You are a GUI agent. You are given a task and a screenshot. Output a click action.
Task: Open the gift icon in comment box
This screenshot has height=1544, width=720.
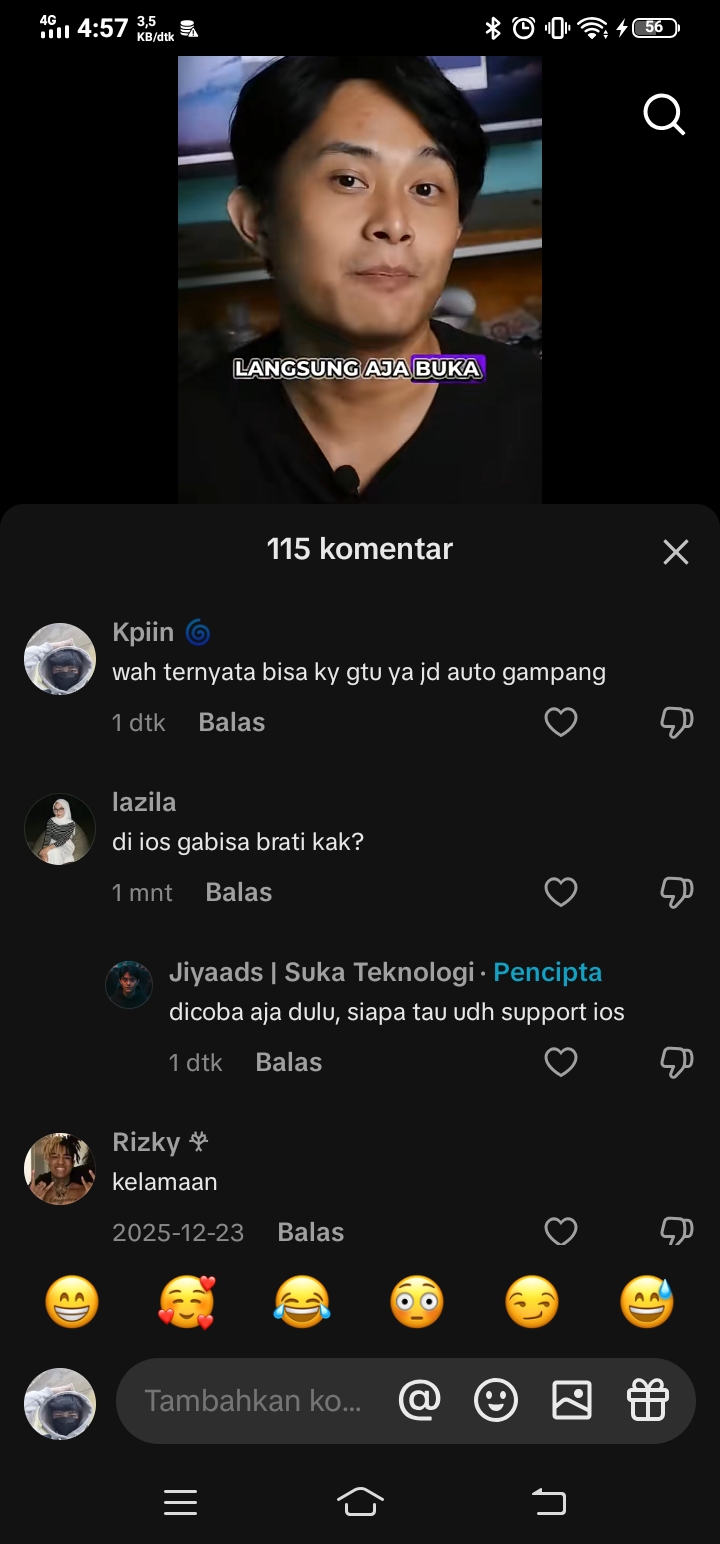[x=648, y=1401]
